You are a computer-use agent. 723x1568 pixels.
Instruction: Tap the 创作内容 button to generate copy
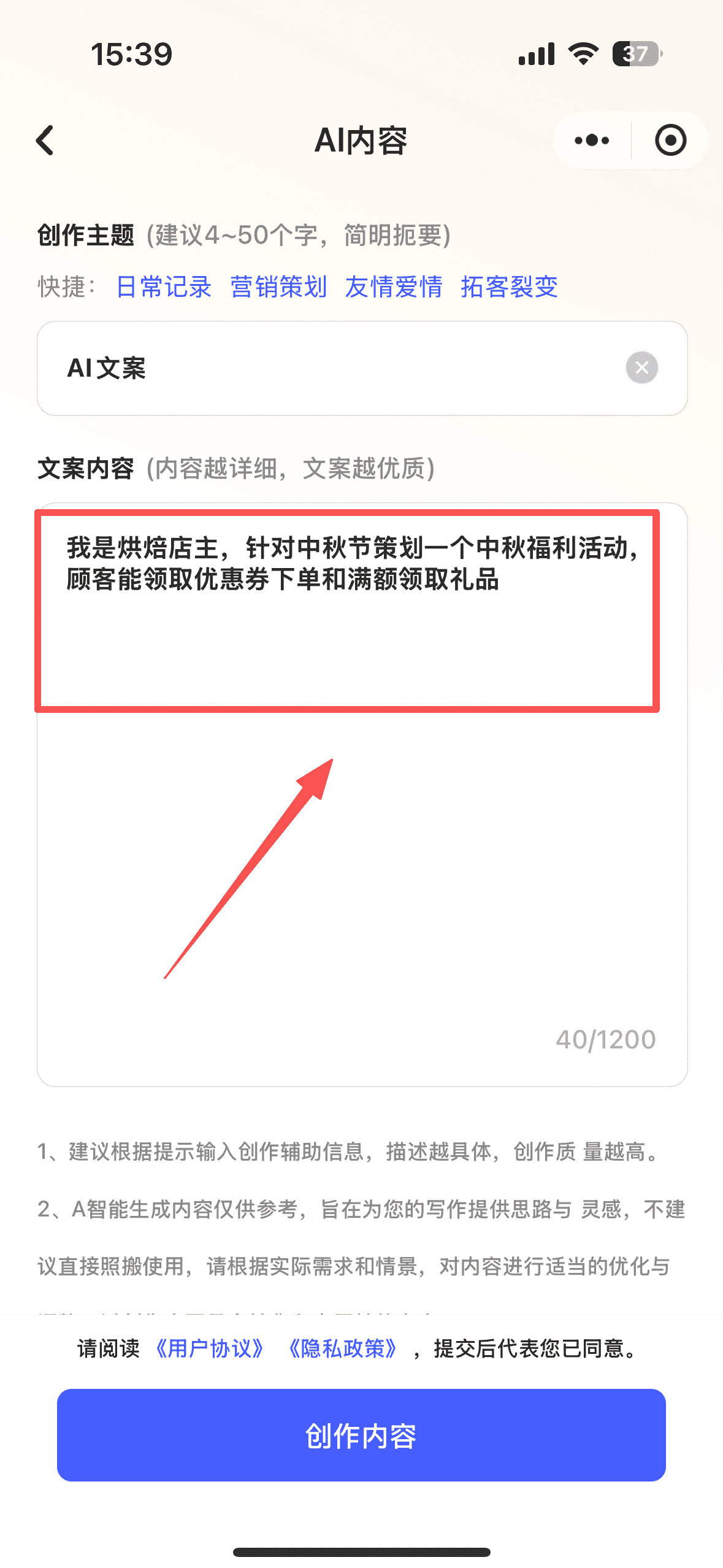(x=361, y=1435)
